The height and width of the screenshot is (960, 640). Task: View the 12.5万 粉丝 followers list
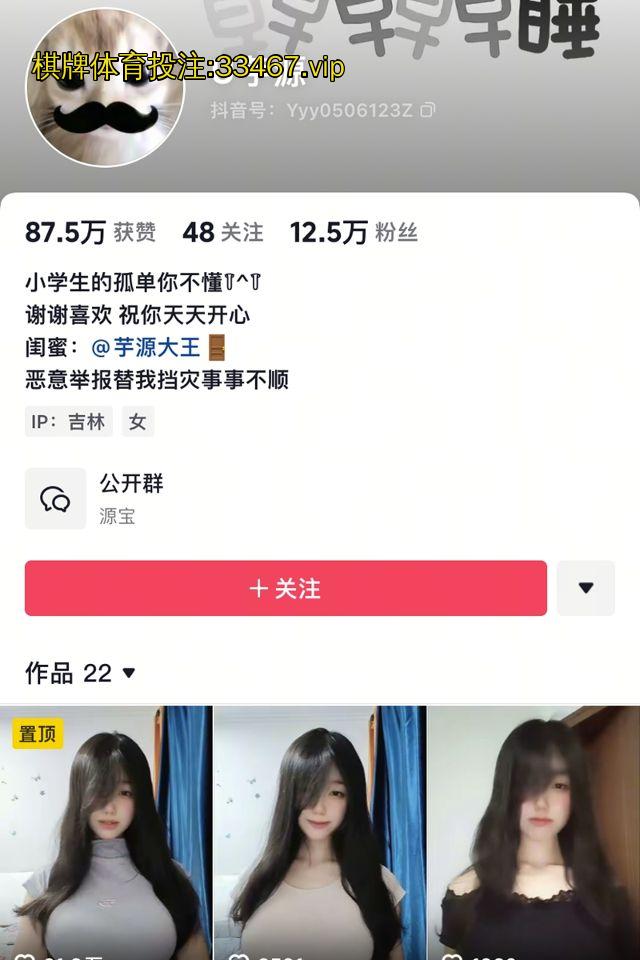pyautogui.click(x=353, y=232)
